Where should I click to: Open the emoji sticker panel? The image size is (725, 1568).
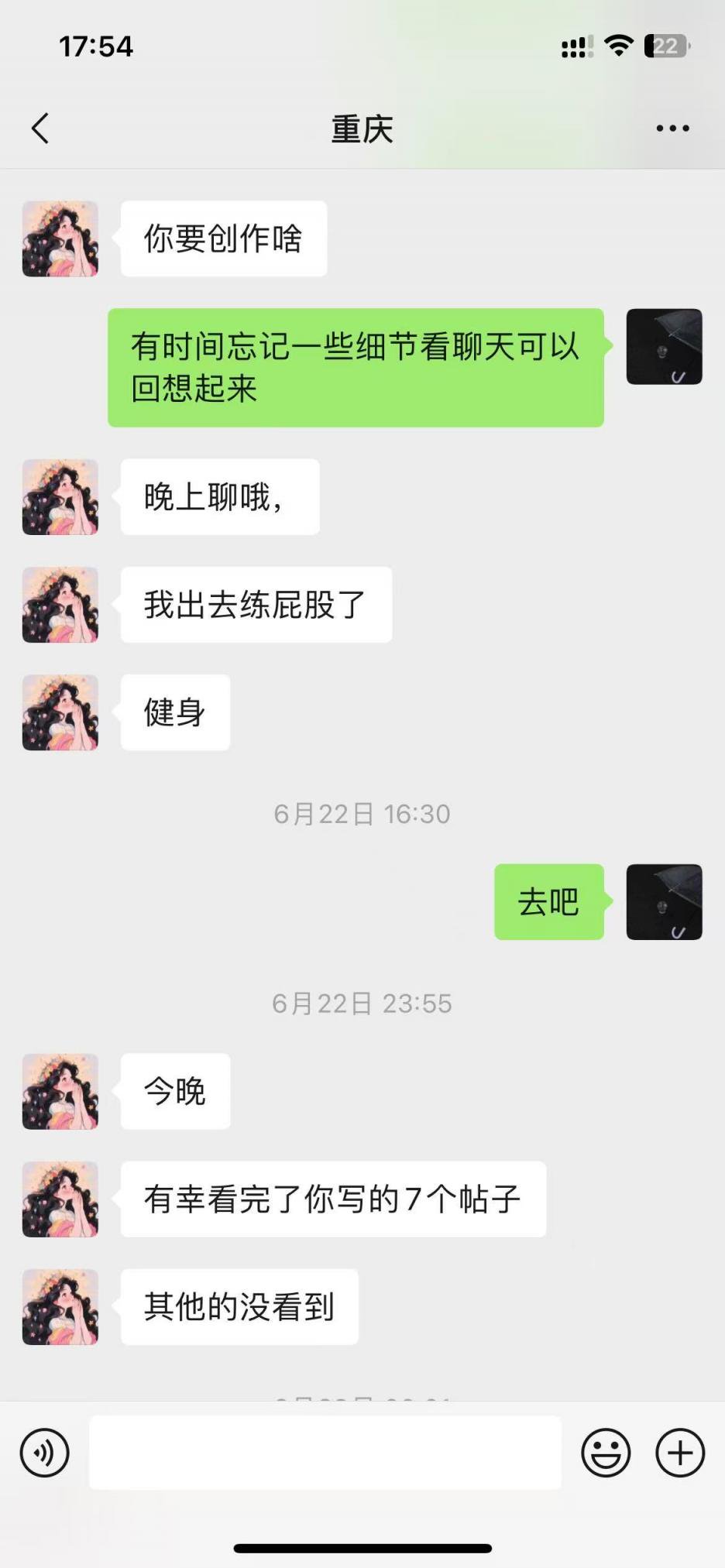click(x=606, y=1453)
